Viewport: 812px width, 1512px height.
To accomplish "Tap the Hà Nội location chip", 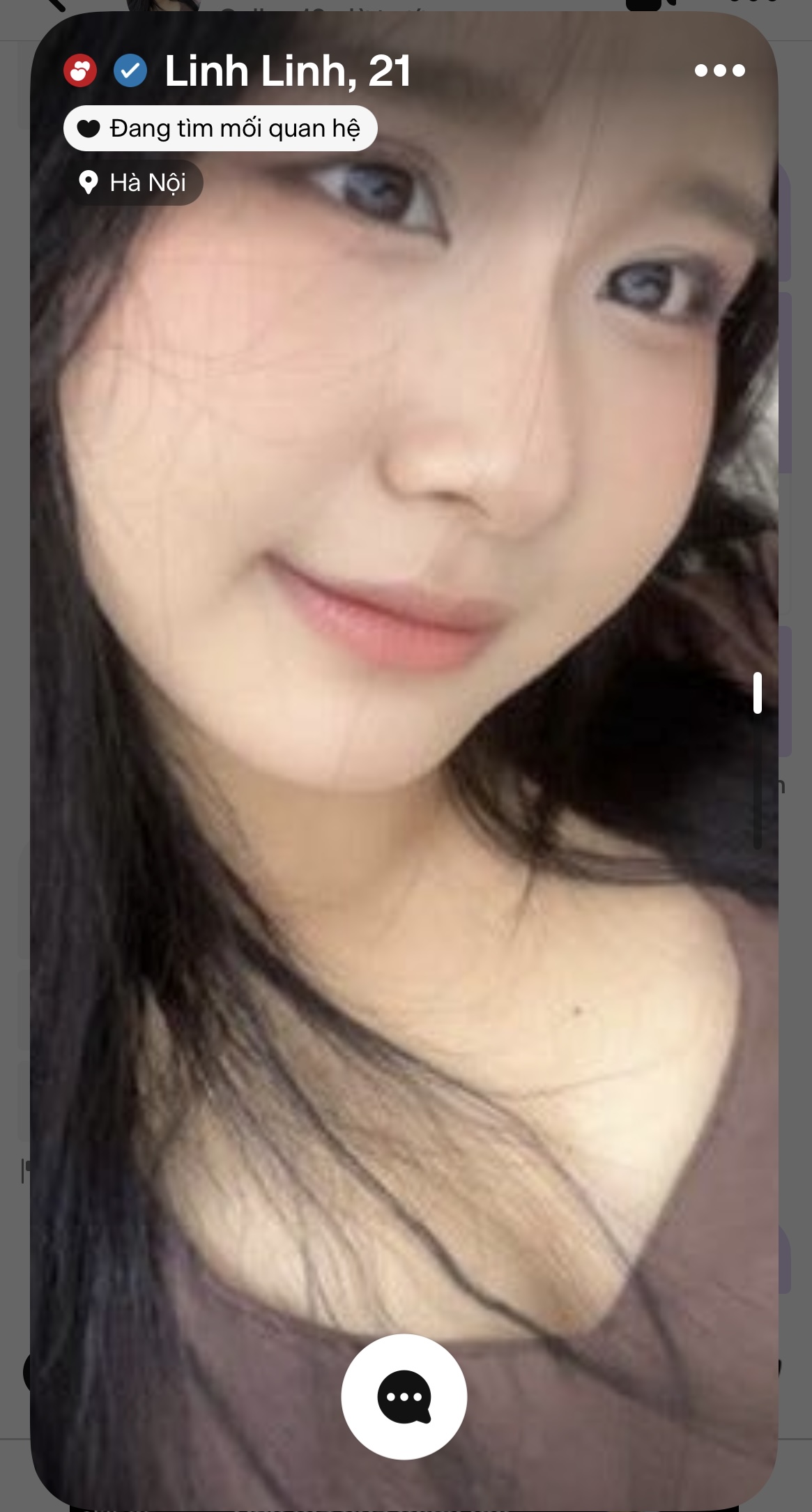I will click(133, 183).
